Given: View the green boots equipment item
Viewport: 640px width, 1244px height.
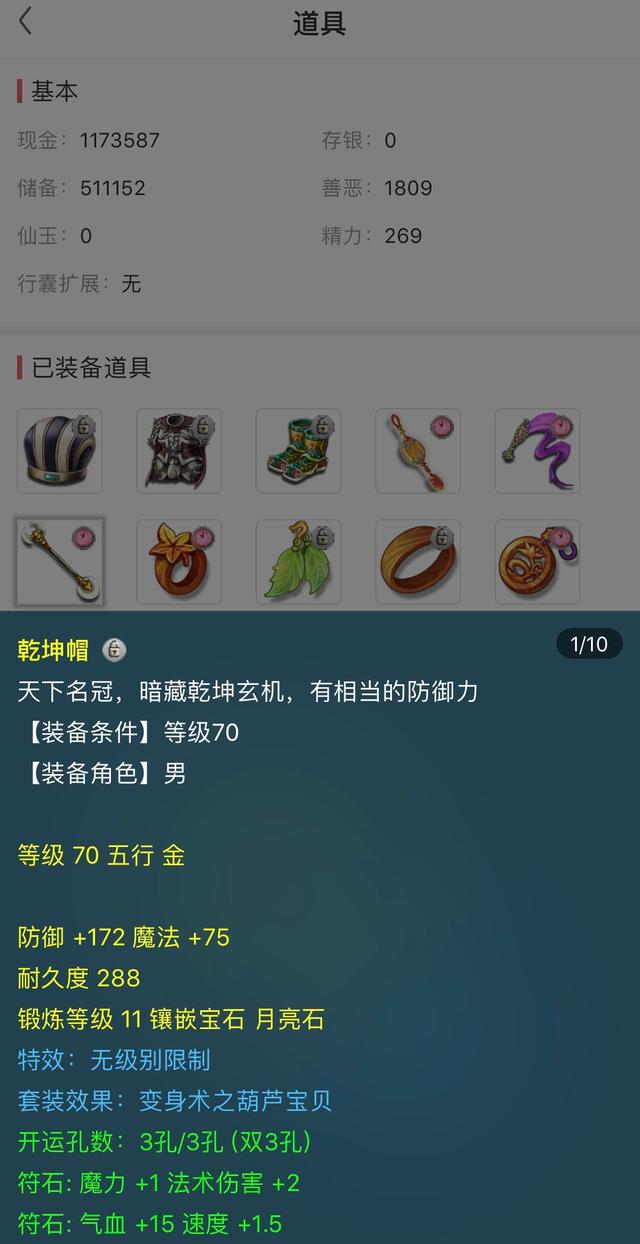Looking at the screenshot, I should (298, 451).
